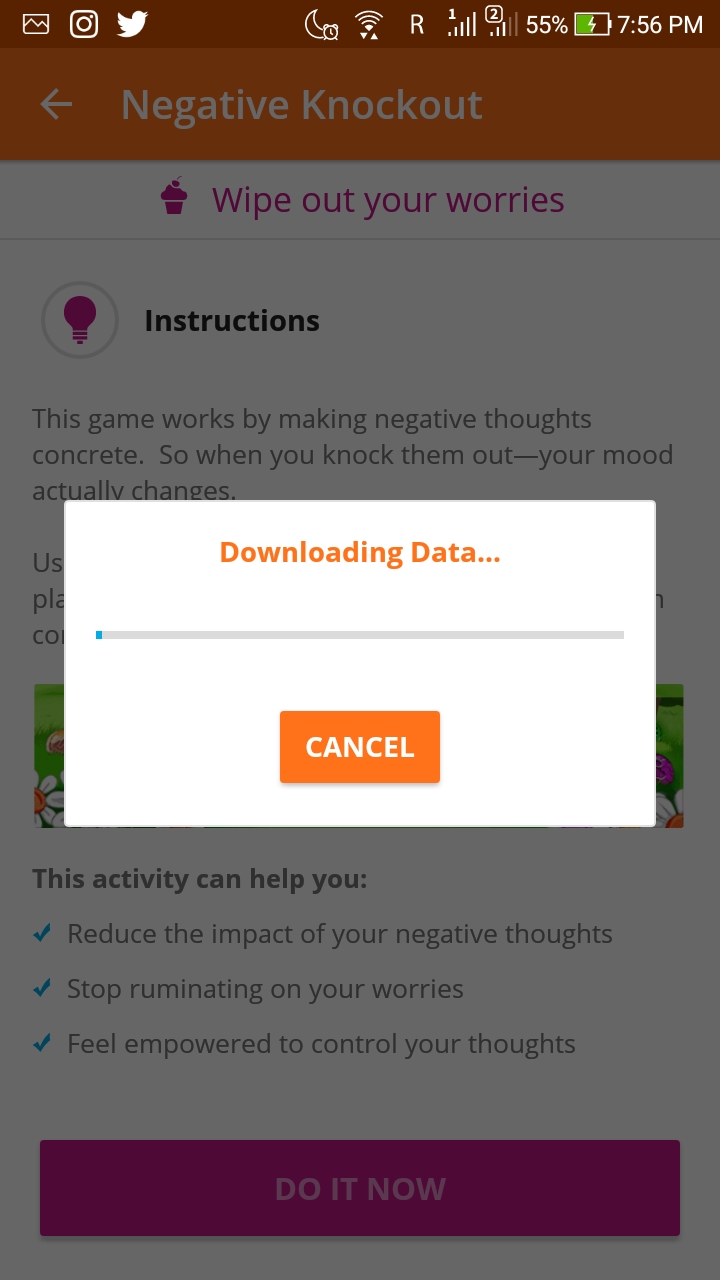Tap the Do It Now button
This screenshot has height=1280, width=720.
click(360, 1188)
